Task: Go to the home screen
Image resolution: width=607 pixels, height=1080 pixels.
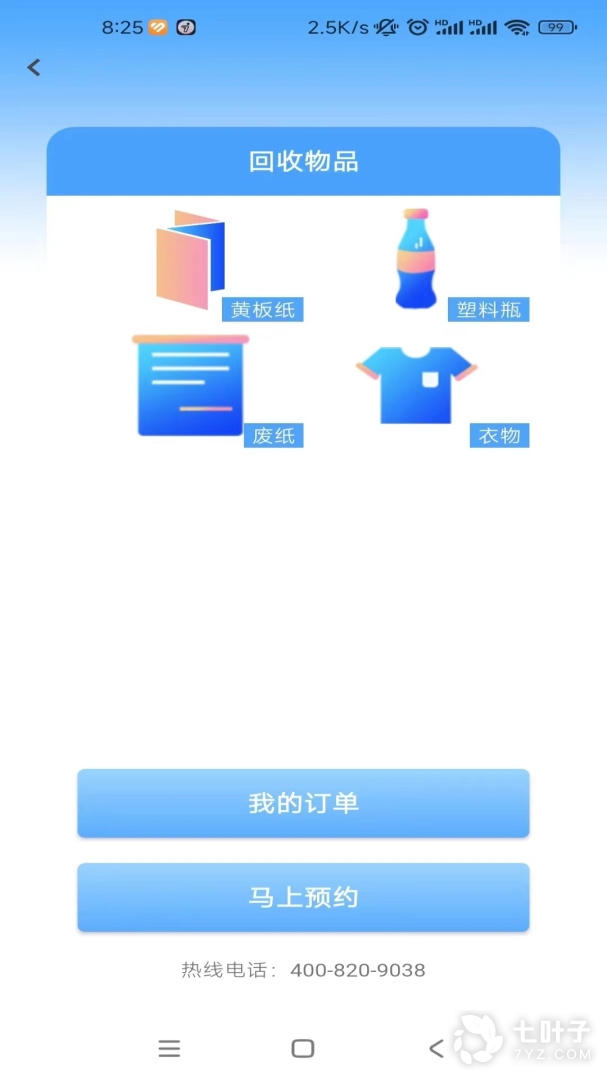Action: [x=303, y=1048]
